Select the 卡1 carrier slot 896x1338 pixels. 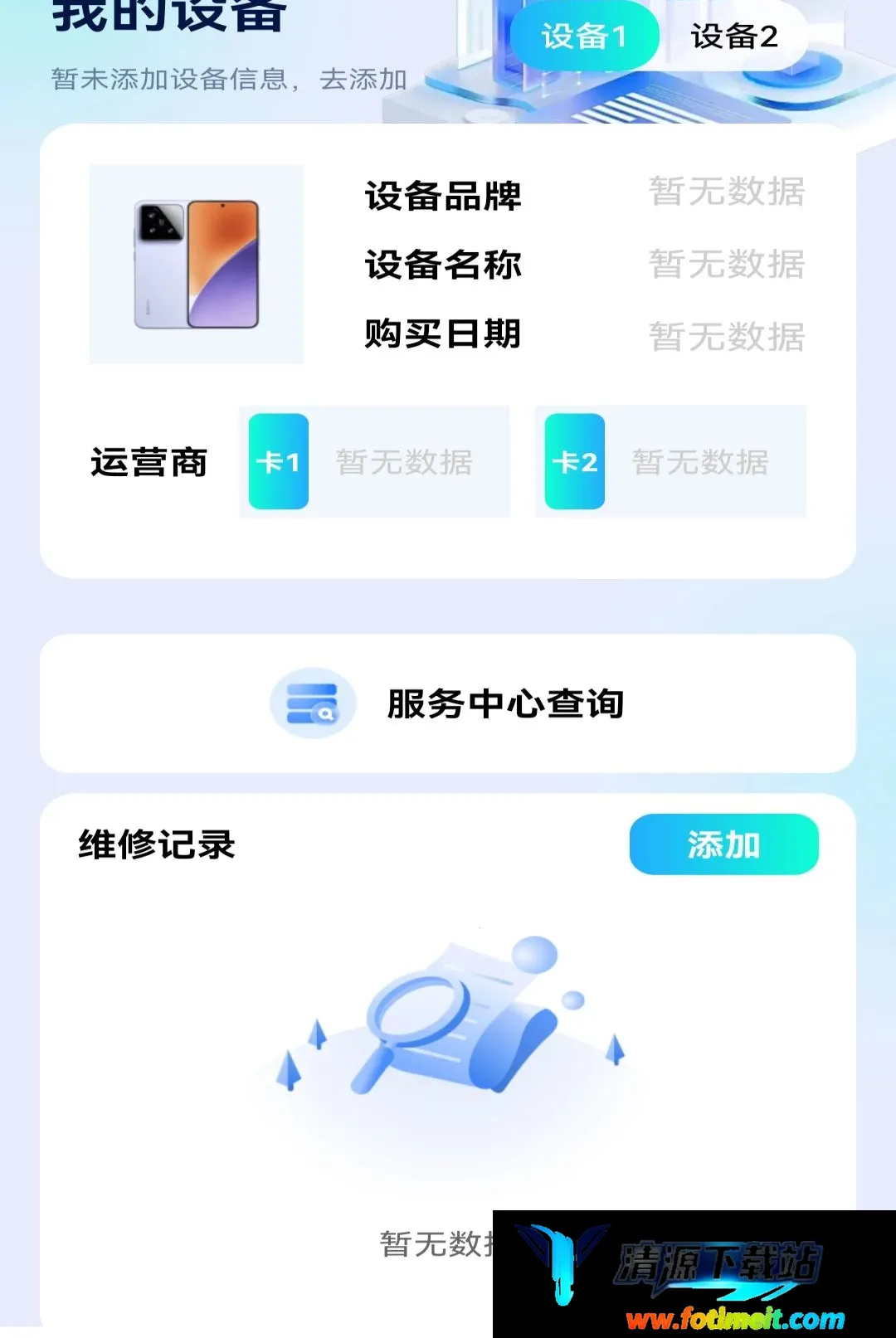coord(374,462)
